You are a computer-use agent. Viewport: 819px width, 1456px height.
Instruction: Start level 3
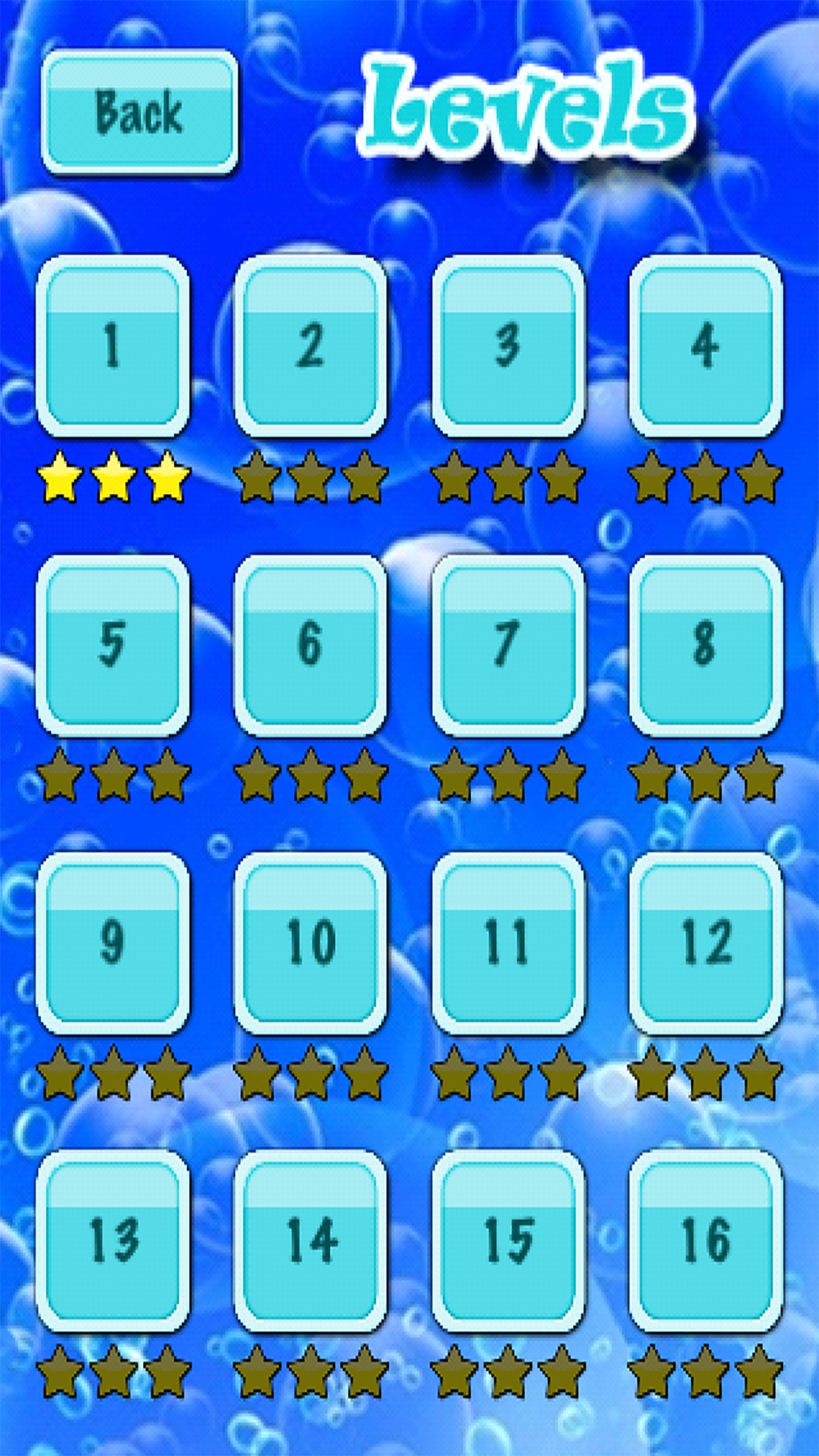[x=508, y=346]
